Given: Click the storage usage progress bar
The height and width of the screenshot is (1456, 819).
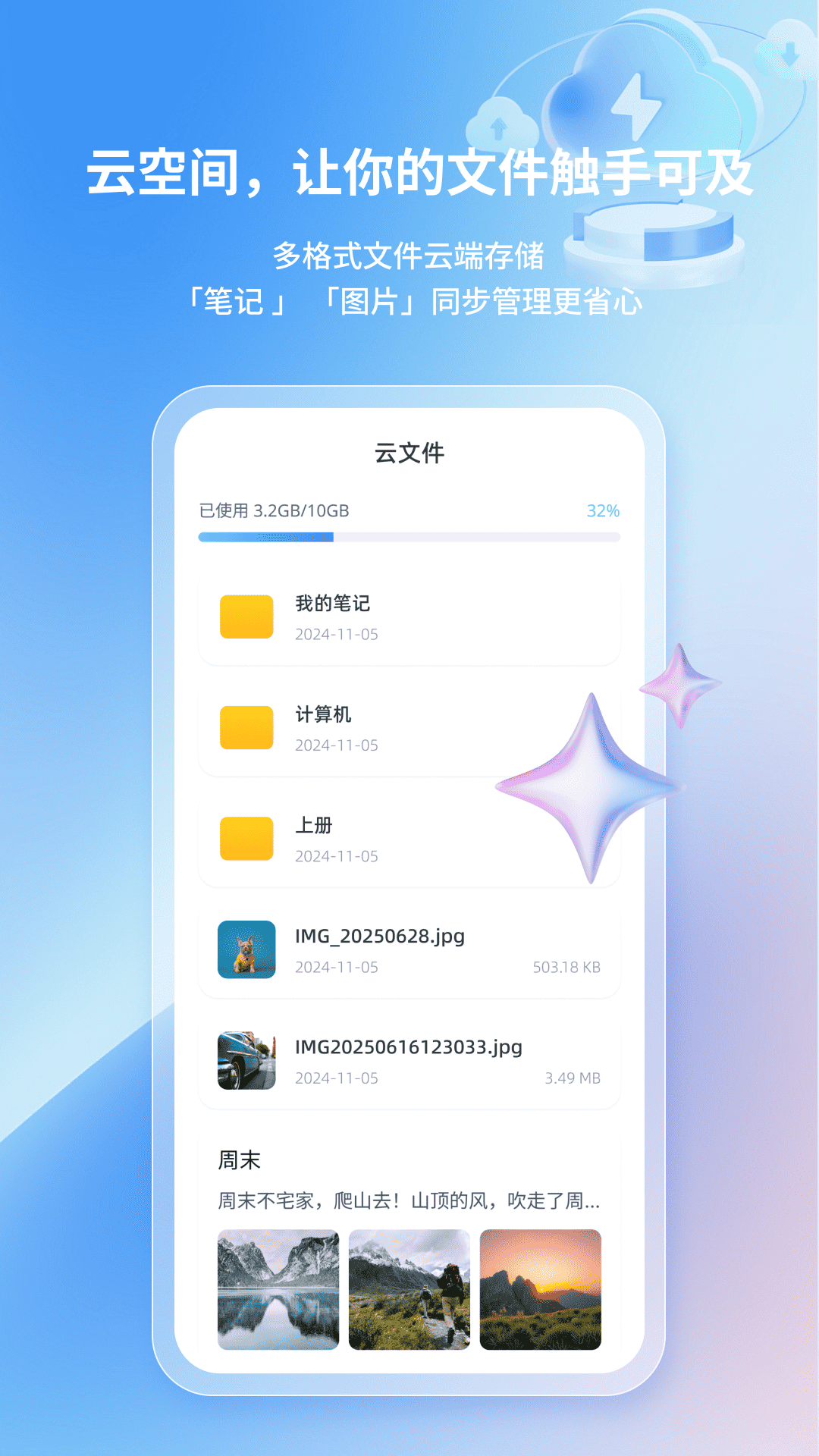Looking at the screenshot, I should point(409,536).
